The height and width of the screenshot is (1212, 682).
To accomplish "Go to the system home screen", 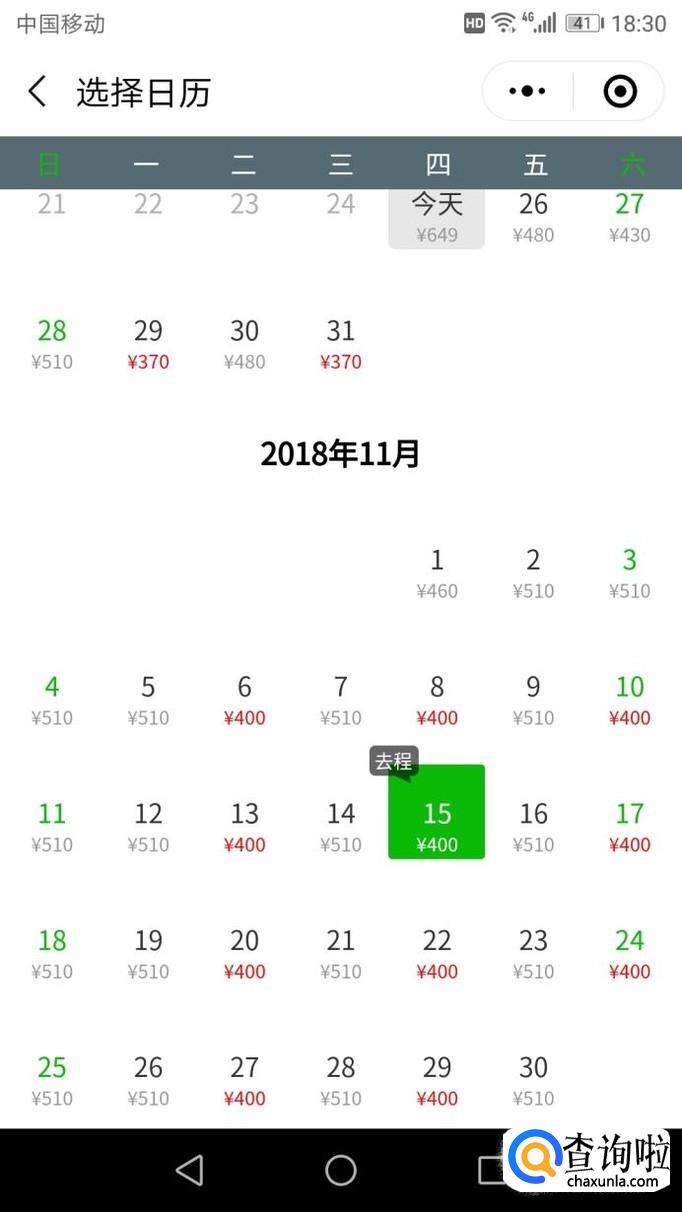I will (x=341, y=1170).
